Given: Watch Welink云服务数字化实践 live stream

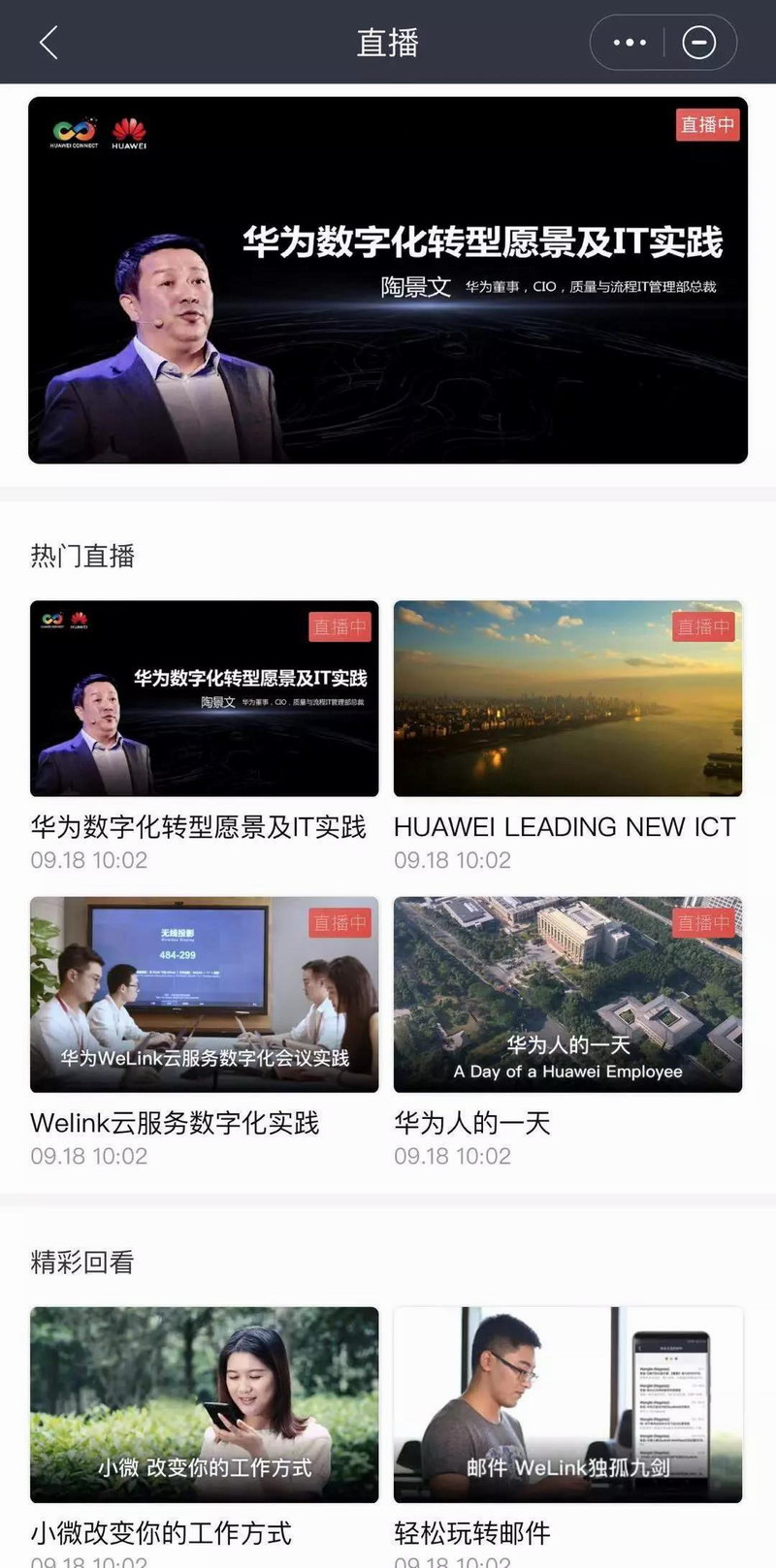Looking at the screenshot, I should (x=204, y=994).
